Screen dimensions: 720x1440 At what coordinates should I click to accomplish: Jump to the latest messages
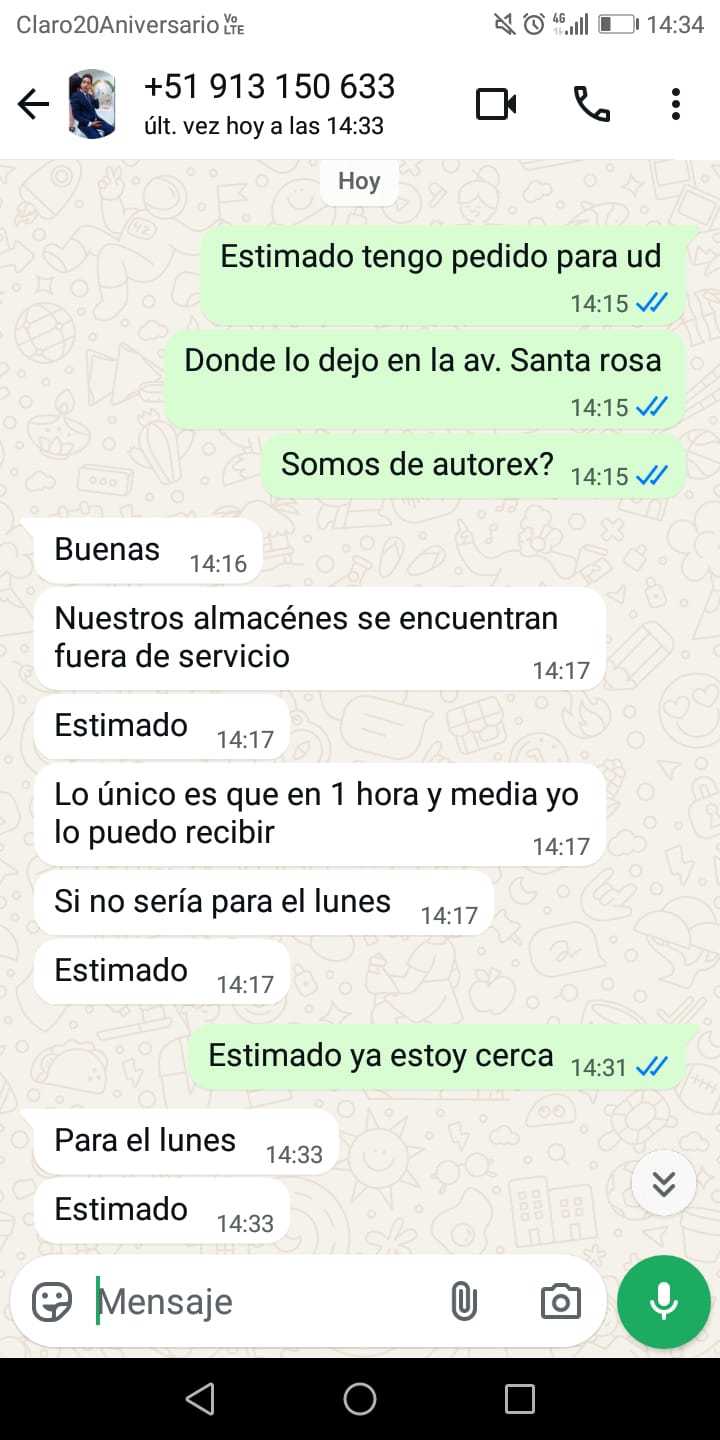(x=663, y=1183)
